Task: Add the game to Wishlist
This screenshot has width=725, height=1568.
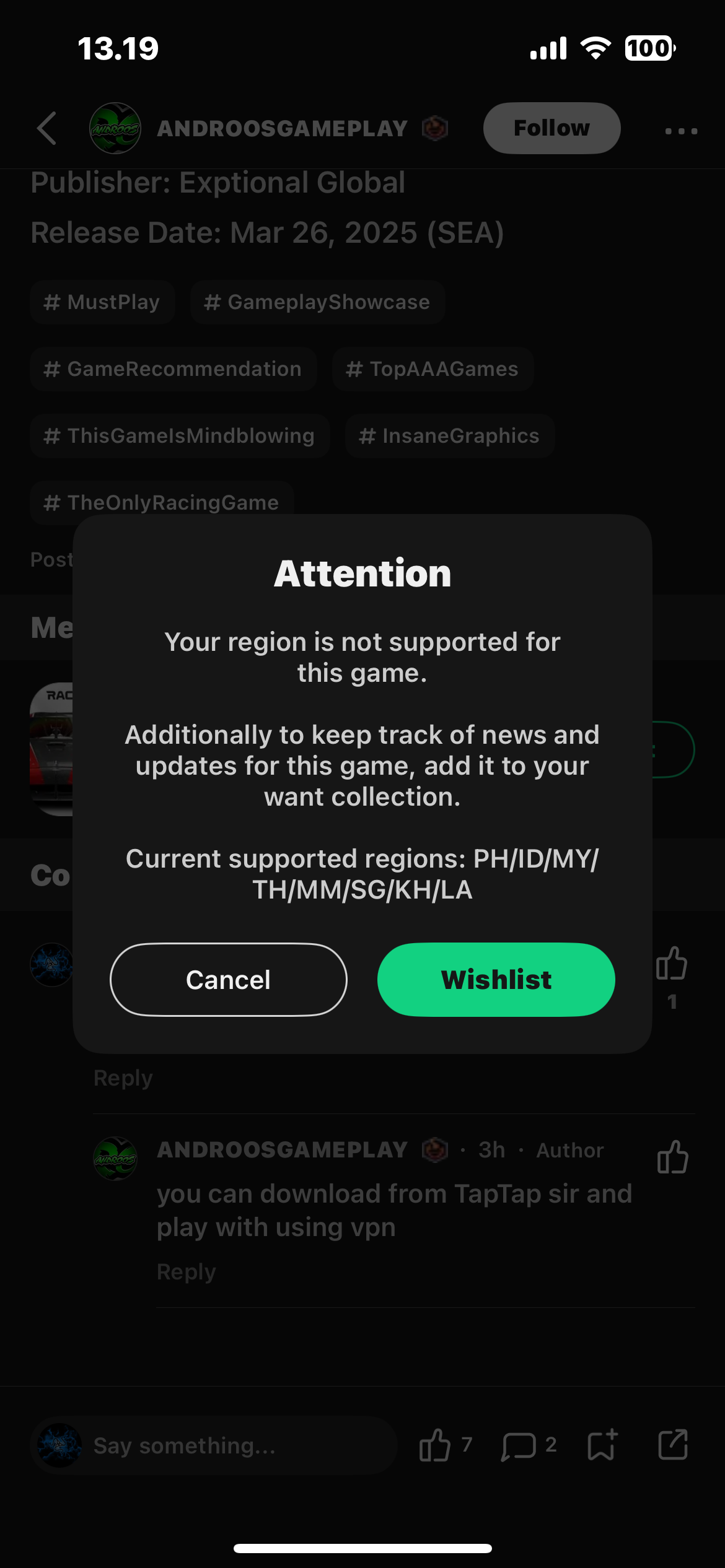Action: (x=496, y=980)
